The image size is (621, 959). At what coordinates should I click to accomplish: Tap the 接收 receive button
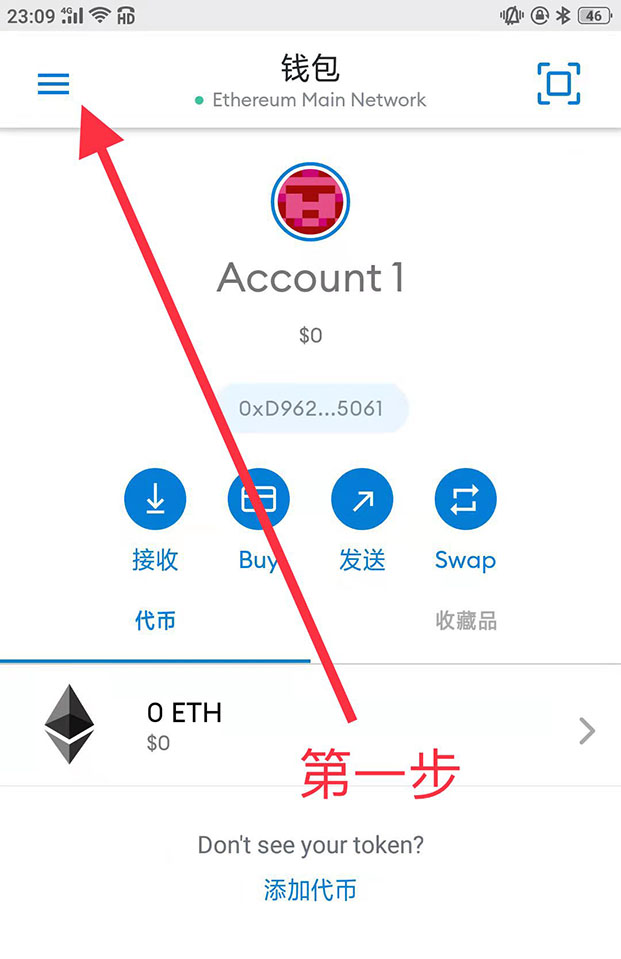click(x=155, y=499)
